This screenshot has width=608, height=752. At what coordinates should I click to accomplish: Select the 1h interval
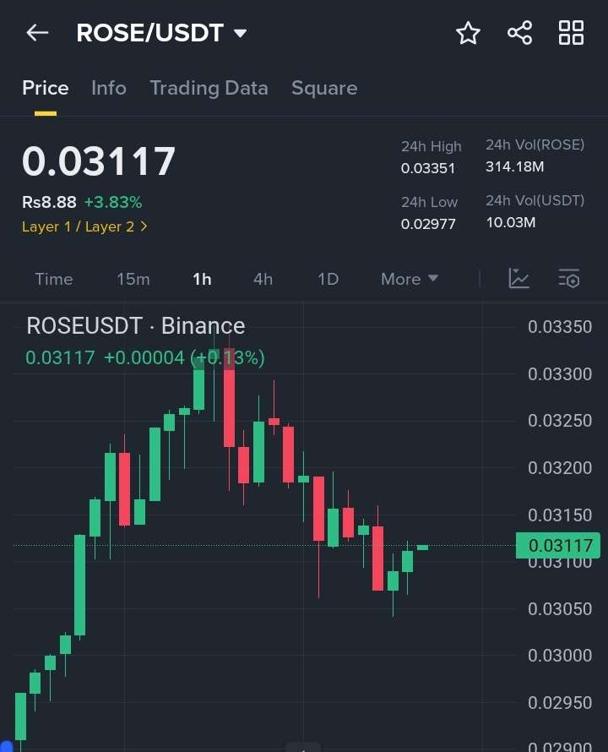(202, 279)
